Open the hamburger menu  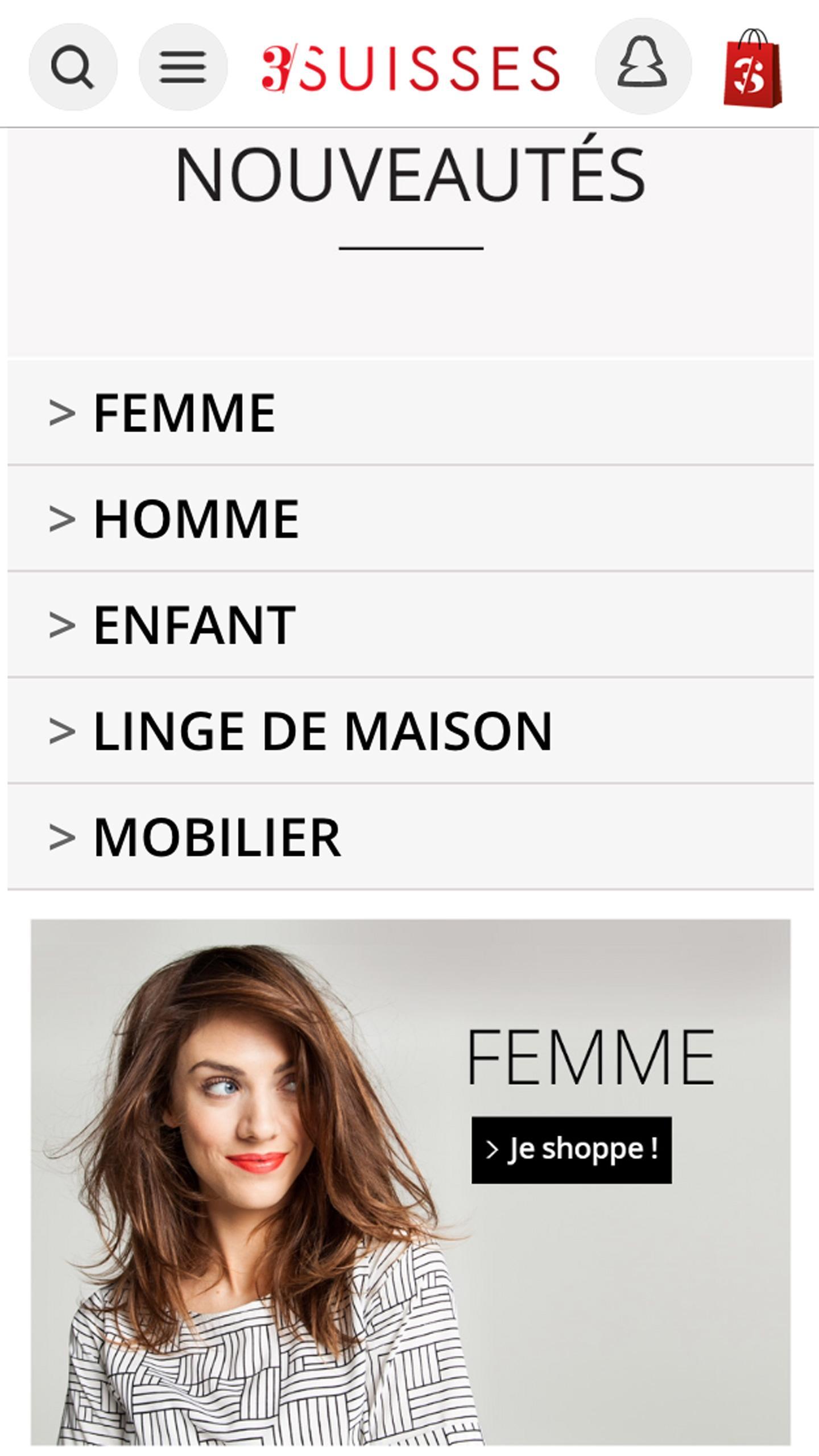coord(183,67)
